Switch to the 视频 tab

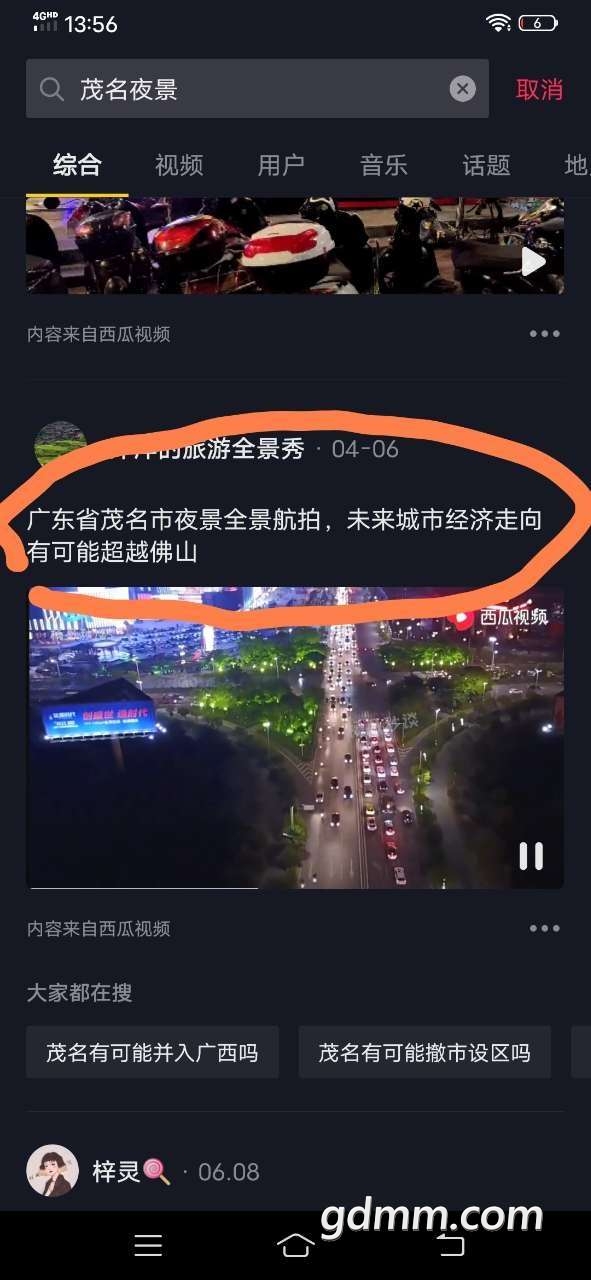tap(179, 165)
